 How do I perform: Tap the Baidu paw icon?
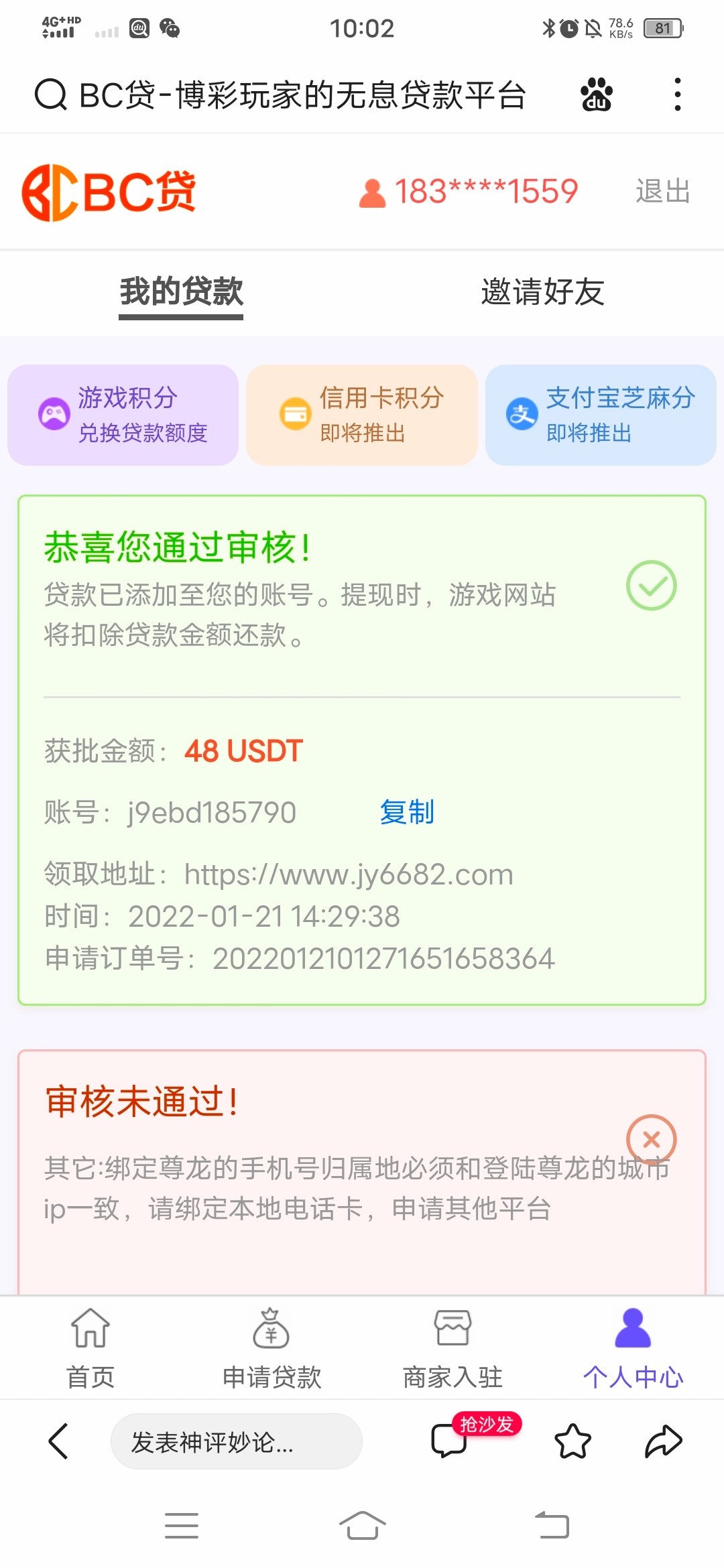point(596,94)
